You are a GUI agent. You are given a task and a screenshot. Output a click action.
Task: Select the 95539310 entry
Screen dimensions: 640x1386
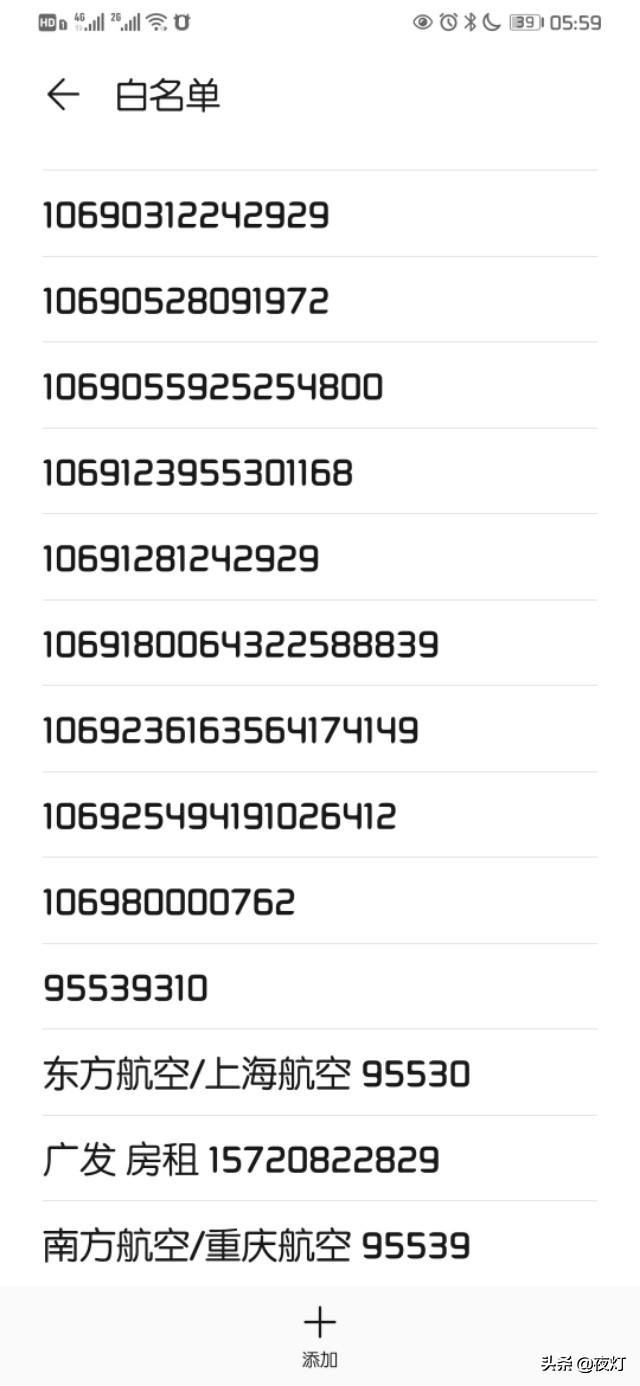coord(320,987)
